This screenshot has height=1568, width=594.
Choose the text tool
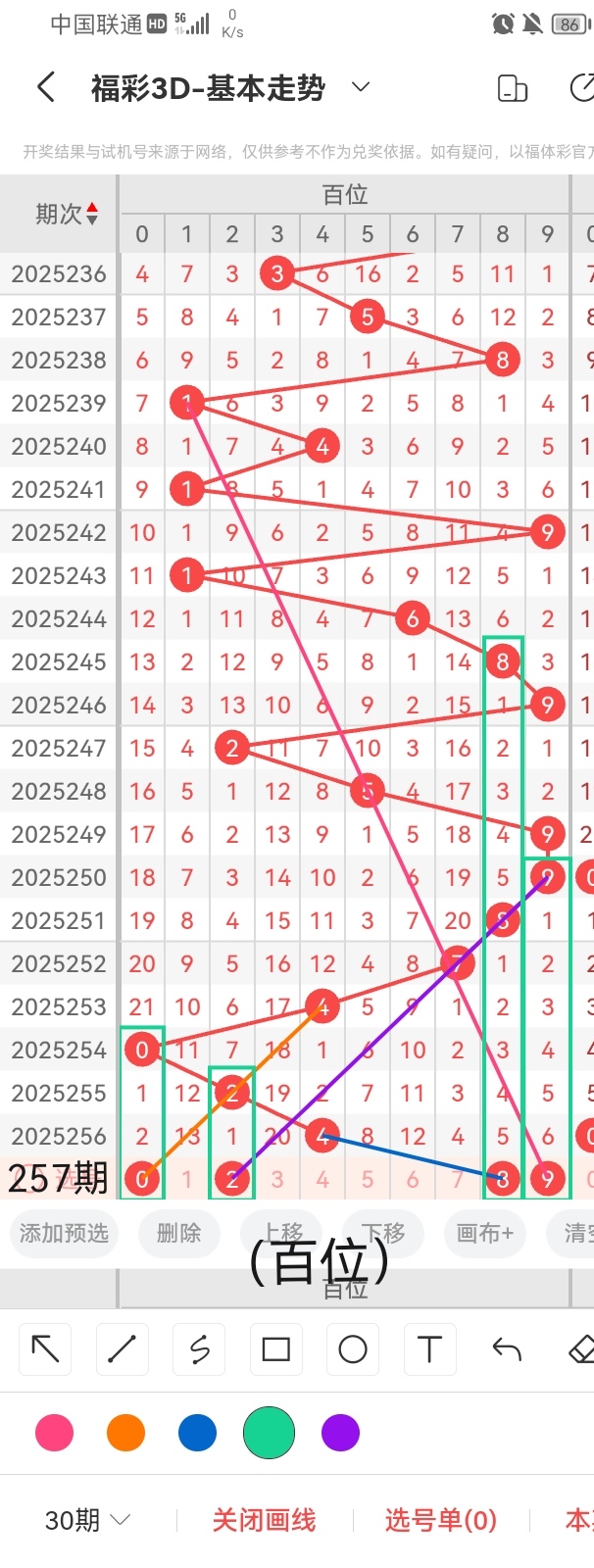pyautogui.click(x=429, y=1349)
